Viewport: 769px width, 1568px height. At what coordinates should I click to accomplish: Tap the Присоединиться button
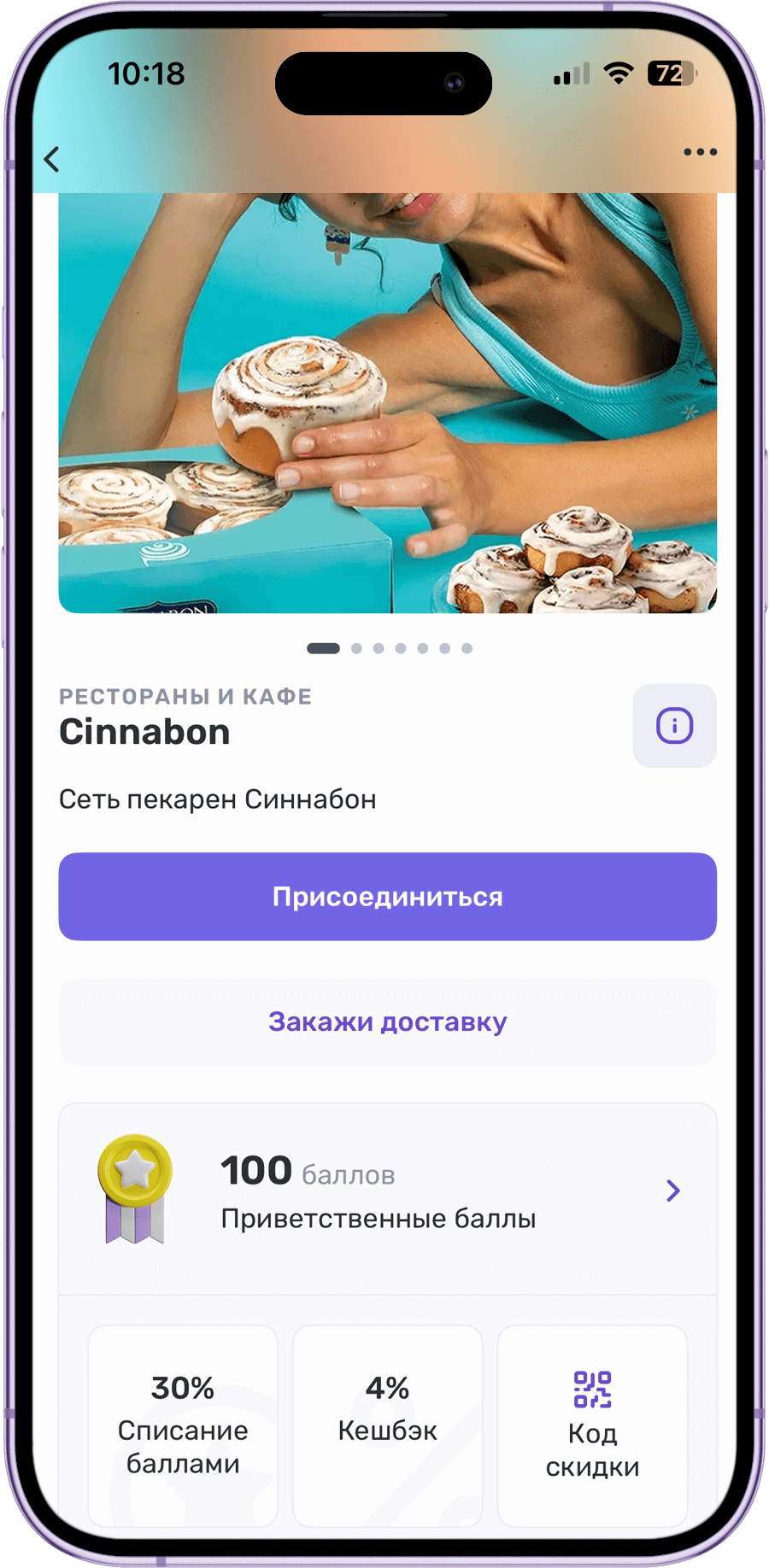(x=387, y=897)
